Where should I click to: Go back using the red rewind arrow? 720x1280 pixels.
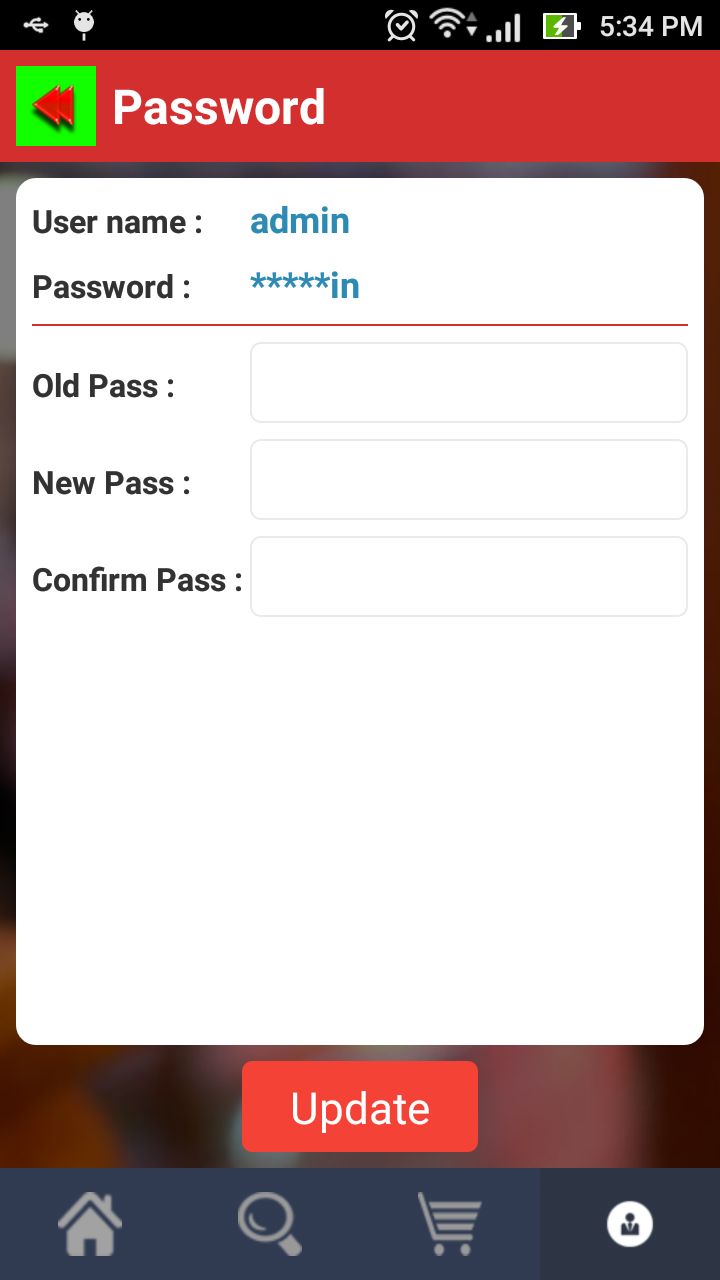click(x=56, y=106)
